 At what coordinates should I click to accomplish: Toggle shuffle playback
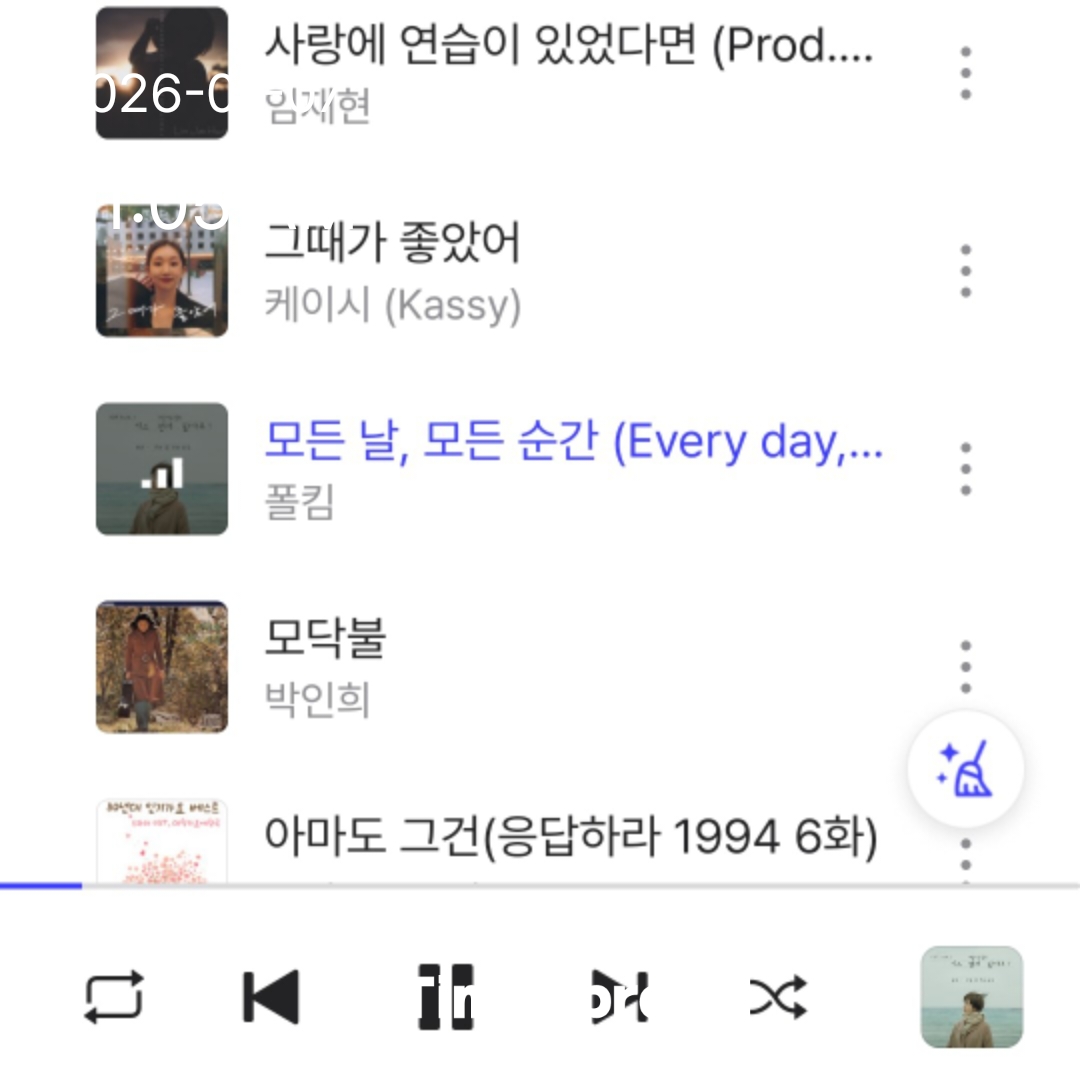[x=778, y=996]
